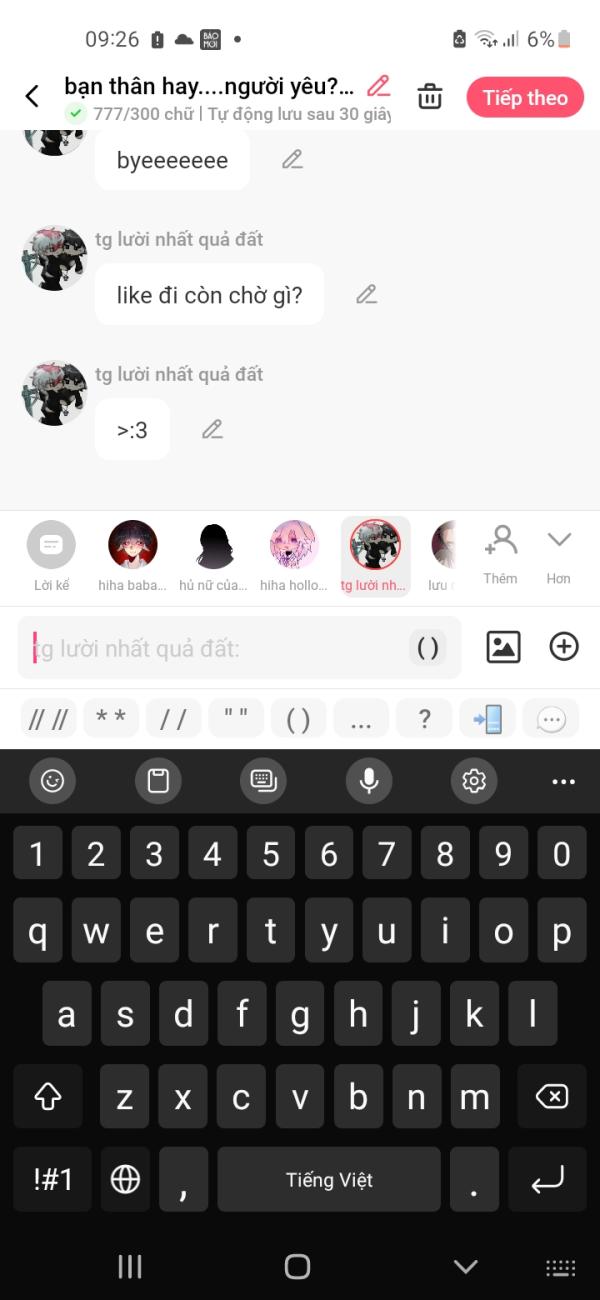The width and height of the screenshot is (600, 1300).
Task: Edit the '>:3' message
Action: point(212,429)
